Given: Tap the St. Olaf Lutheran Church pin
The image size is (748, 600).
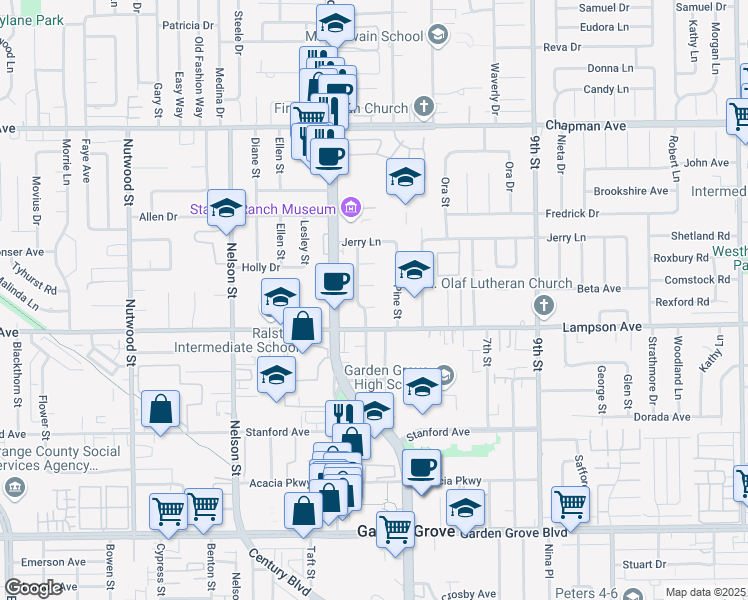Looking at the screenshot, I should [543, 304].
